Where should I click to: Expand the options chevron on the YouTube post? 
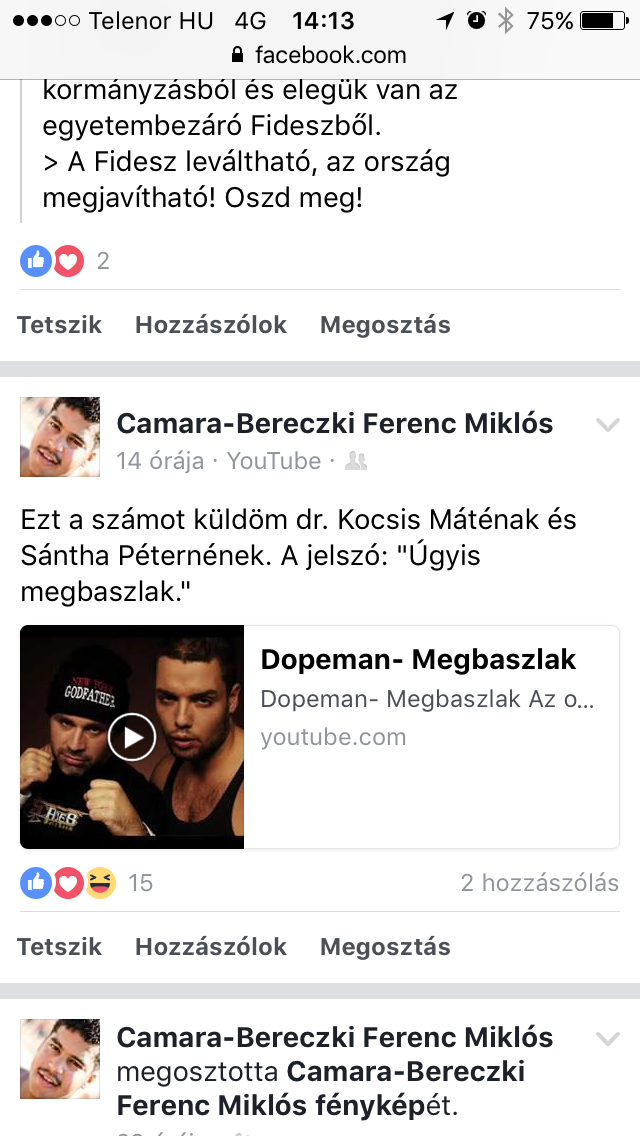(607, 425)
